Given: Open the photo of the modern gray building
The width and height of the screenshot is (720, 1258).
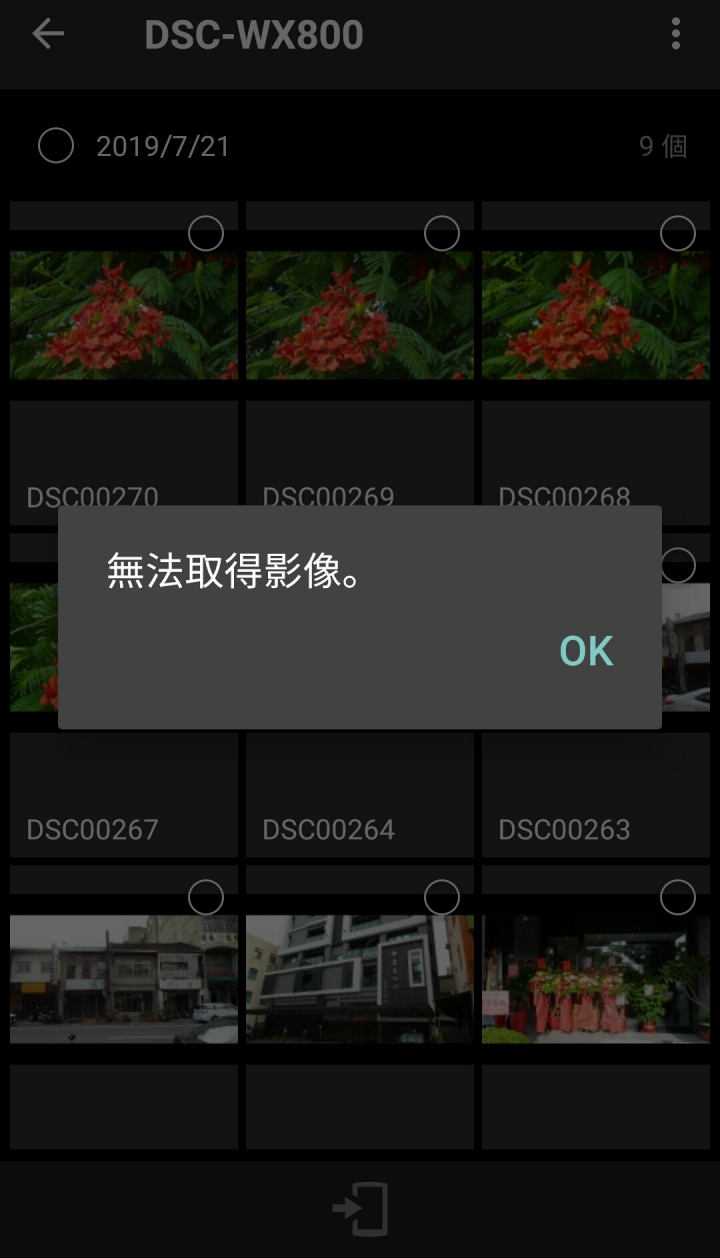Looking at the screenshot, I should (x=360, y=979).
